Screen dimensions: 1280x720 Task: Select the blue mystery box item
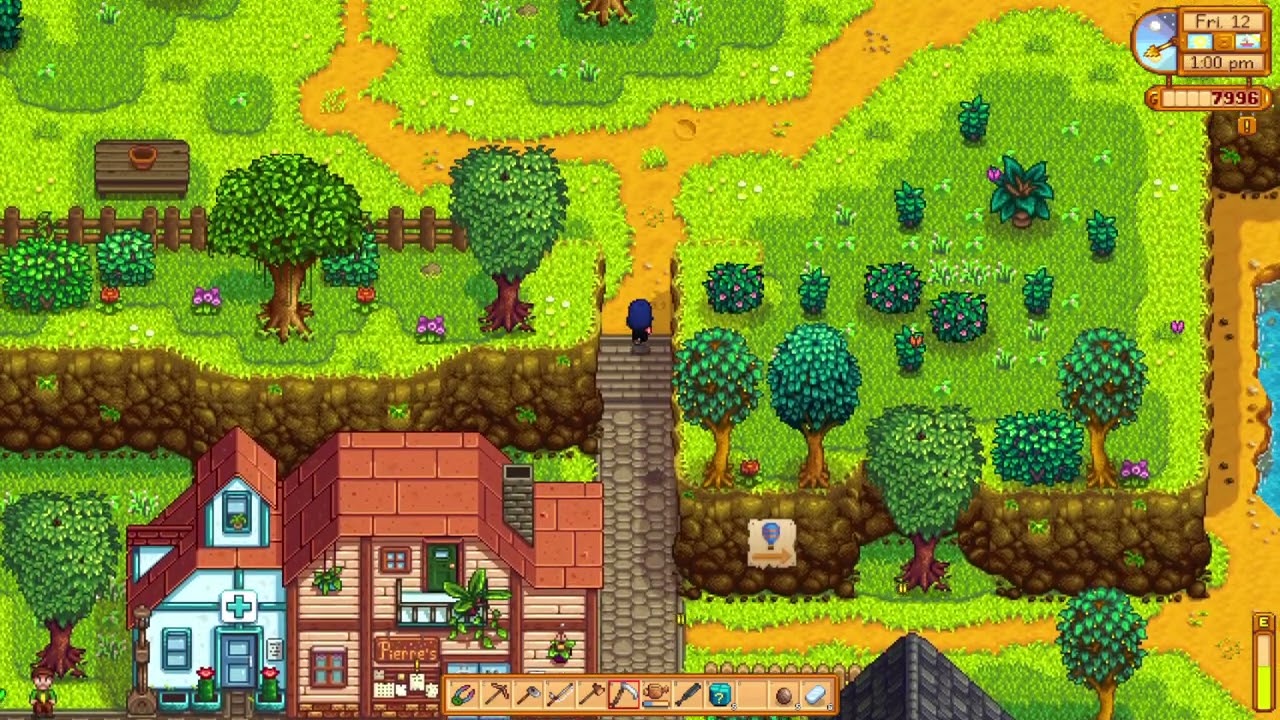(719, 694)
